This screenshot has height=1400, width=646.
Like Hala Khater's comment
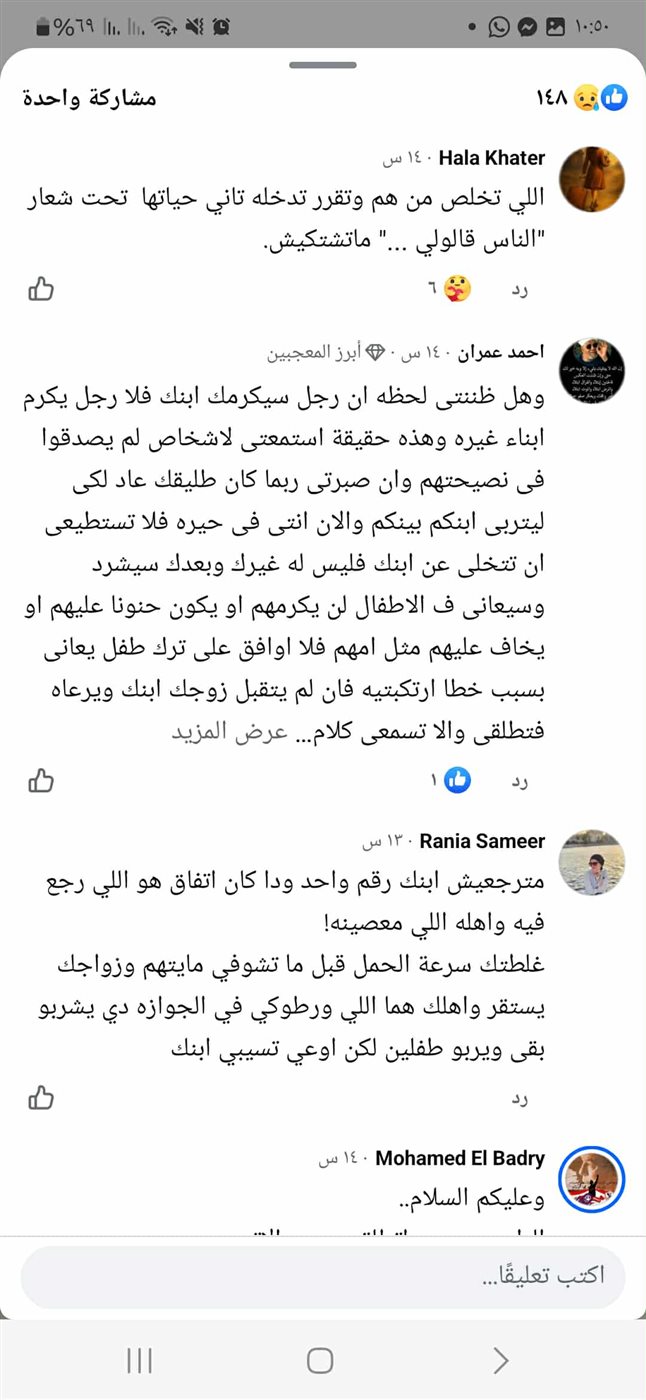pyautogui.click(x=41, y=290)
